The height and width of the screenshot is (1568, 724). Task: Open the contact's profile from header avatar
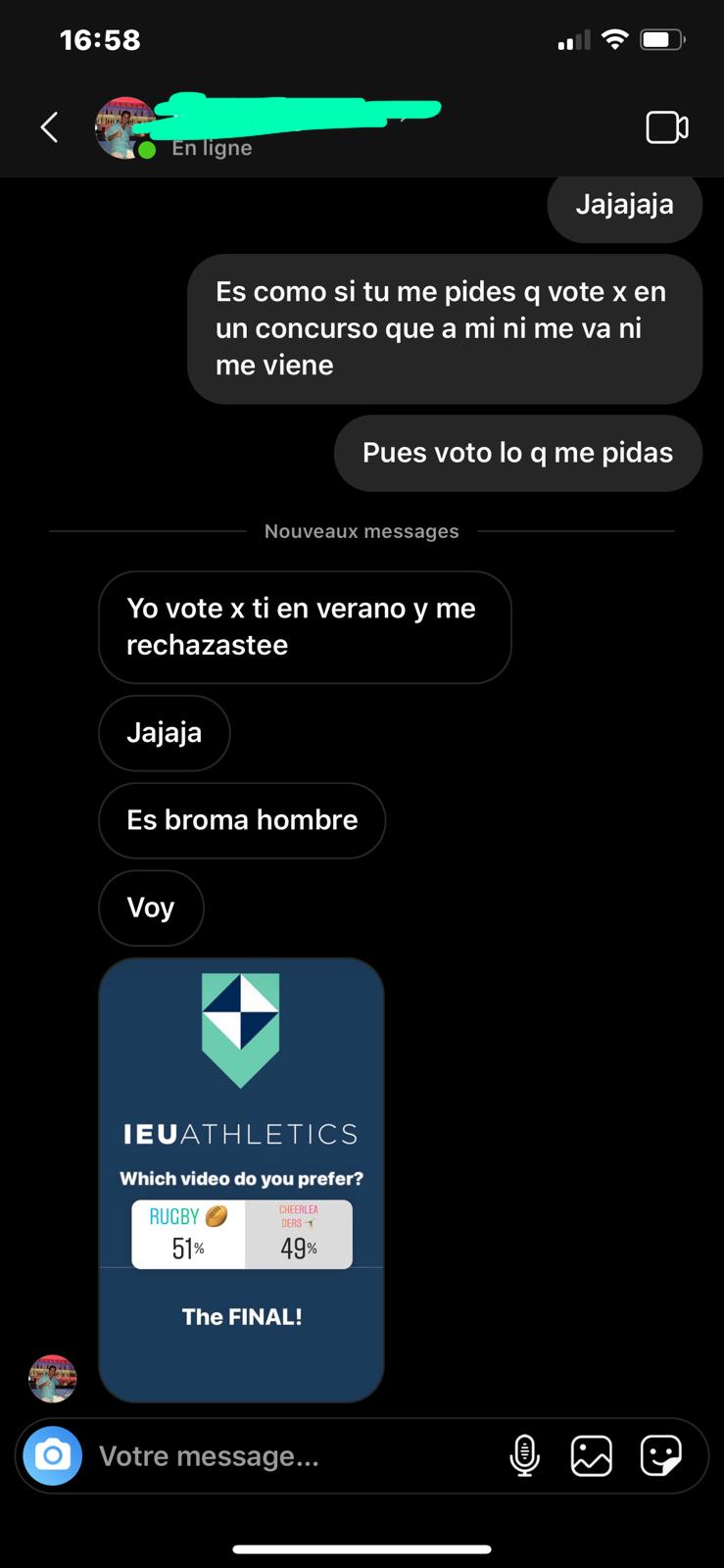coord(123,127)
